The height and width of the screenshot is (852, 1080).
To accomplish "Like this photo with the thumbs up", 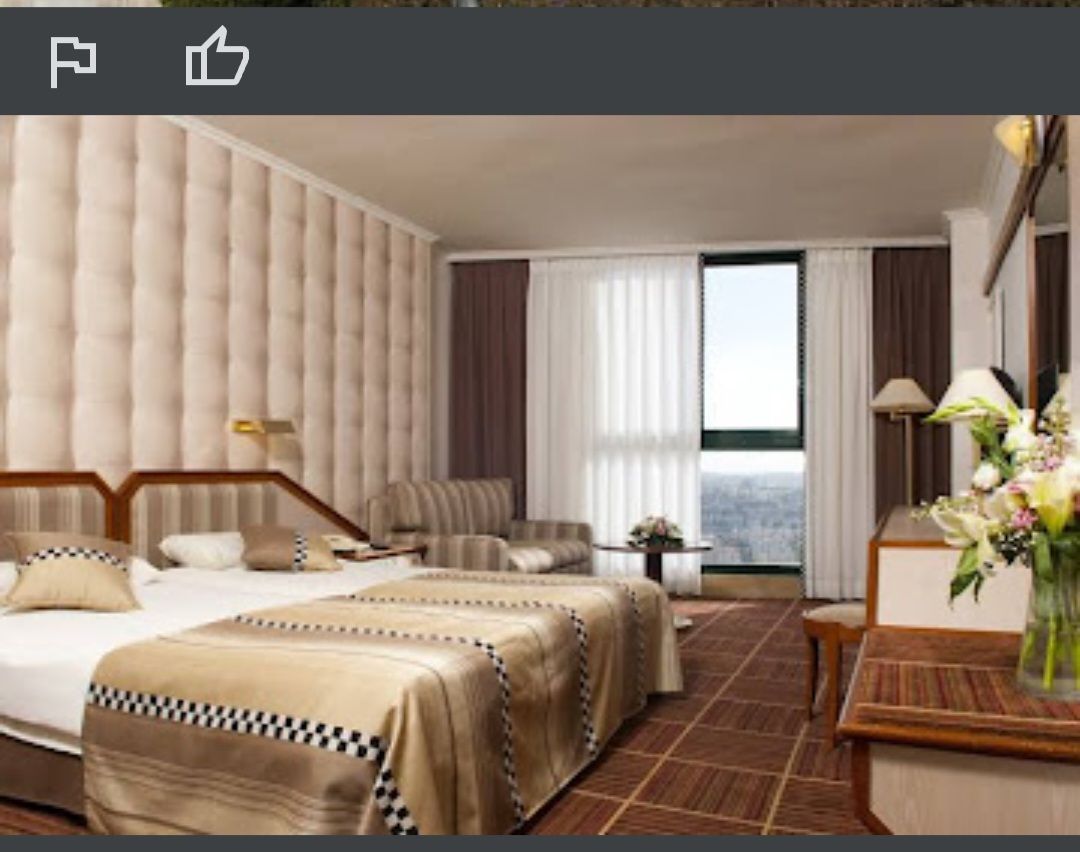I will 217,58.
